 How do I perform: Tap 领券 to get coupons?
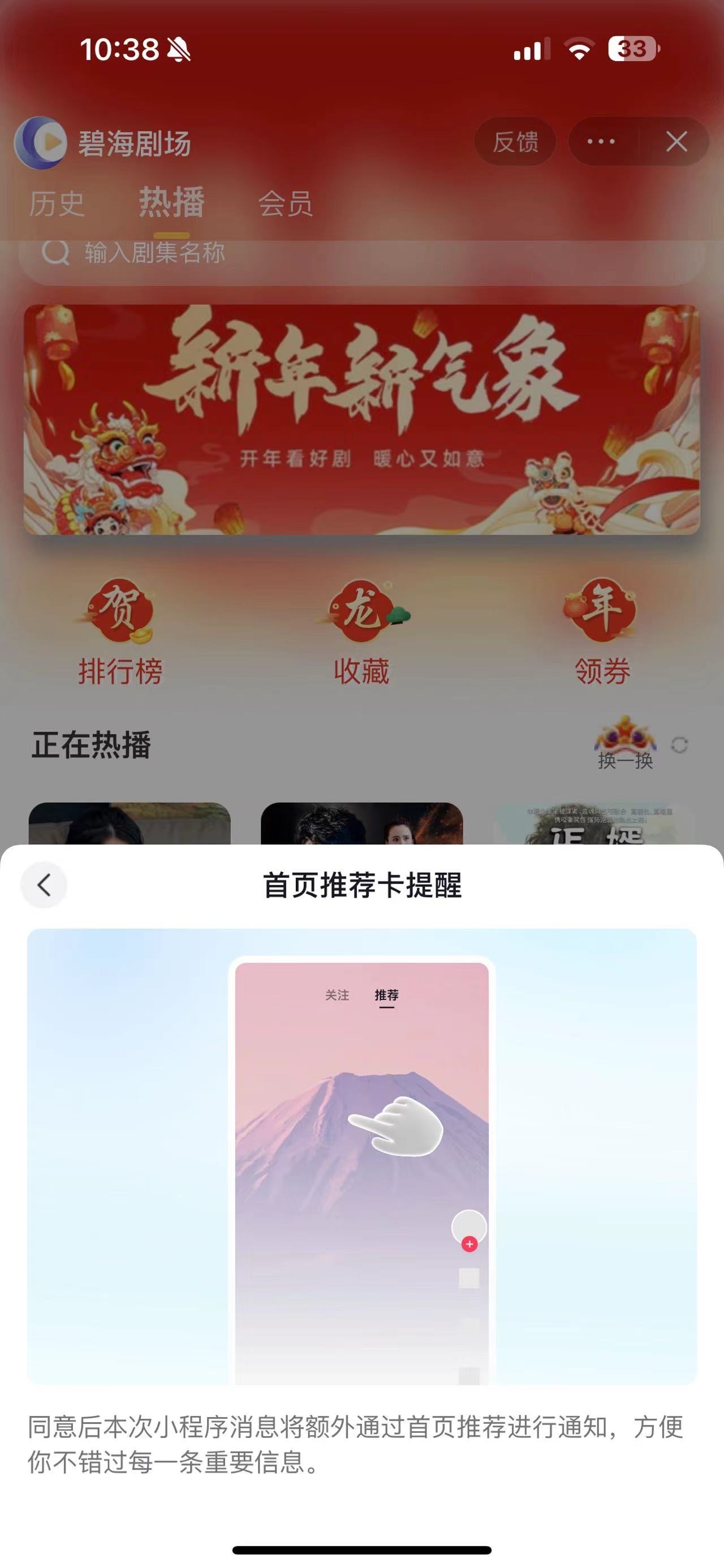[x=602, y=633]
